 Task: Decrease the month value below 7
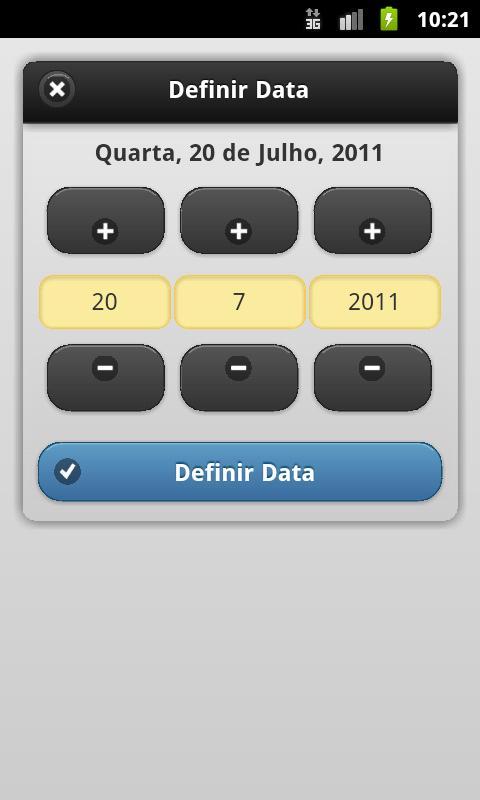239,378
